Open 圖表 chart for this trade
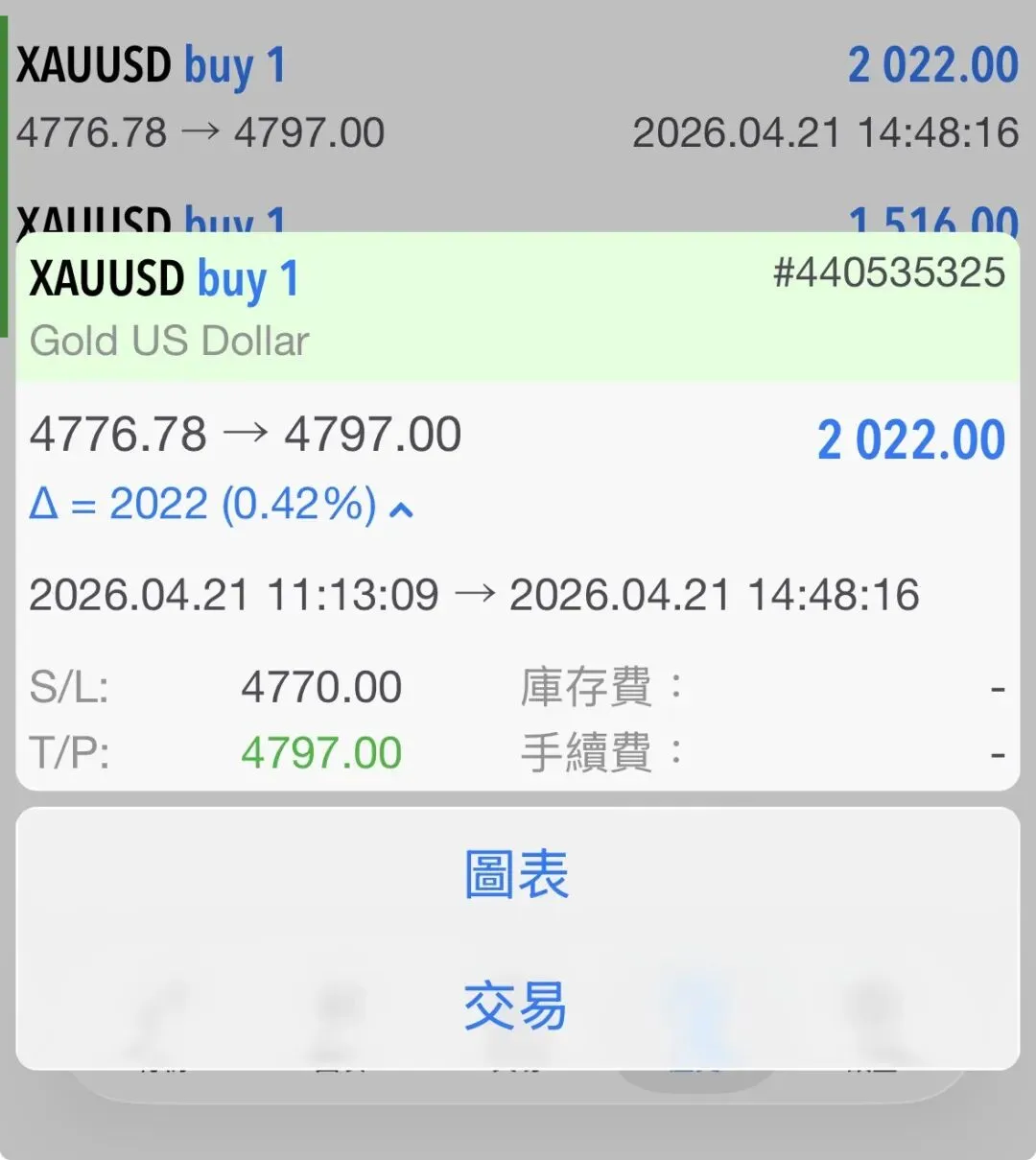This screenshot has height=1160, width=1036. 517,874
